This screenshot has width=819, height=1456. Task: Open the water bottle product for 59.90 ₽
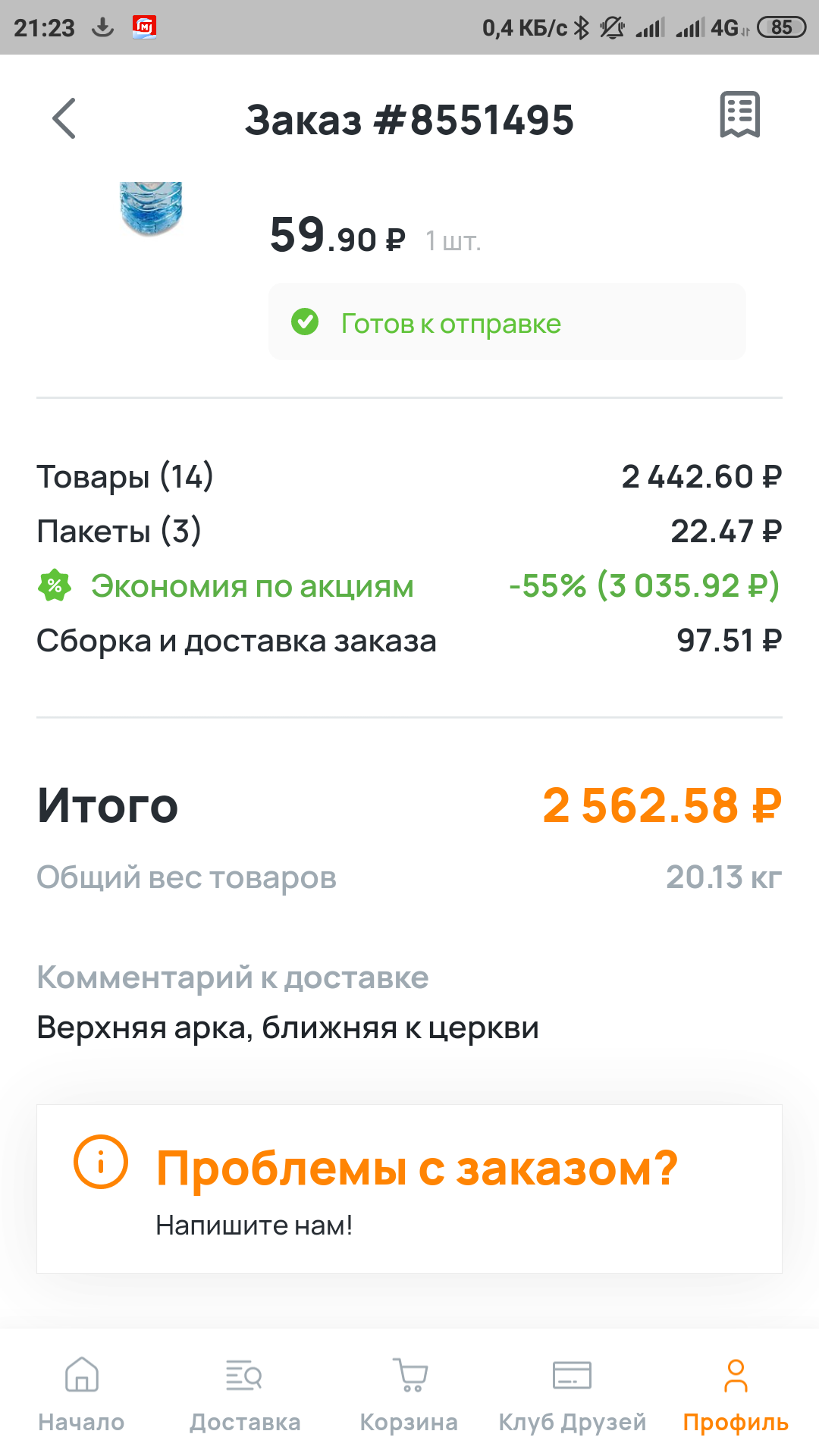click(152, 209)
